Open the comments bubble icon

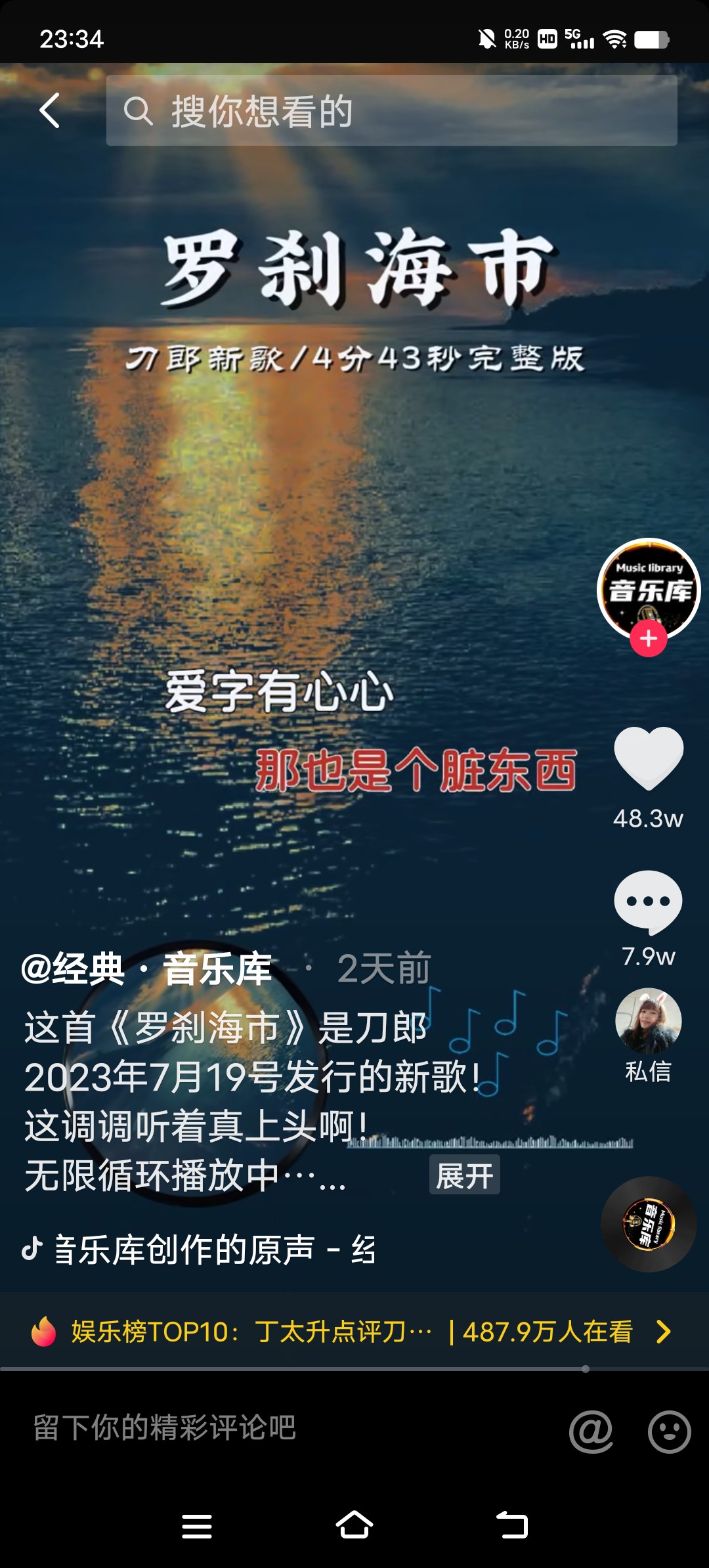click(648, 902)
